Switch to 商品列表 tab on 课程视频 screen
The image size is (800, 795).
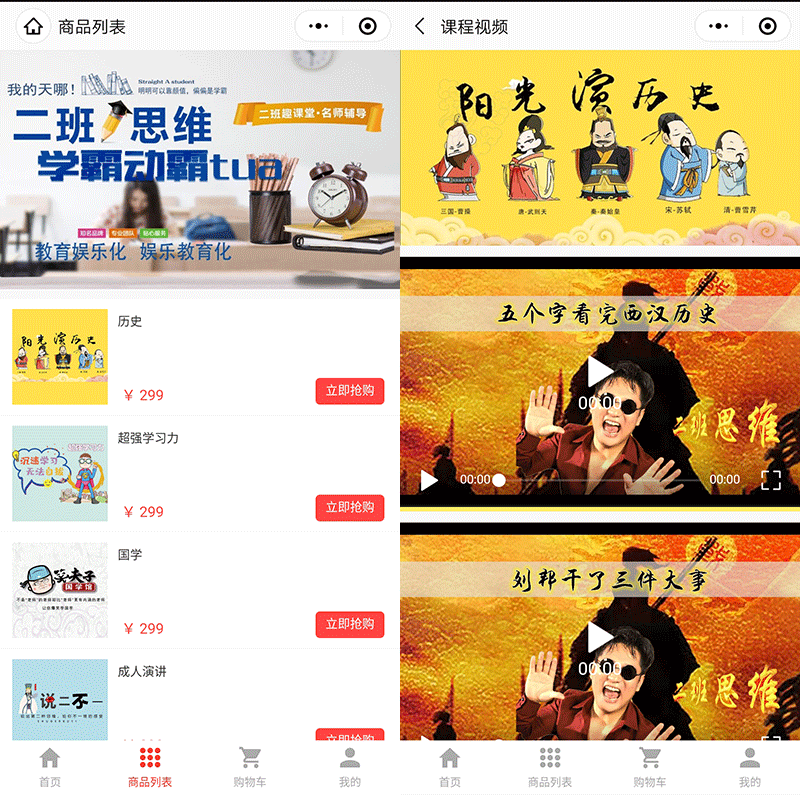[550, 766]
